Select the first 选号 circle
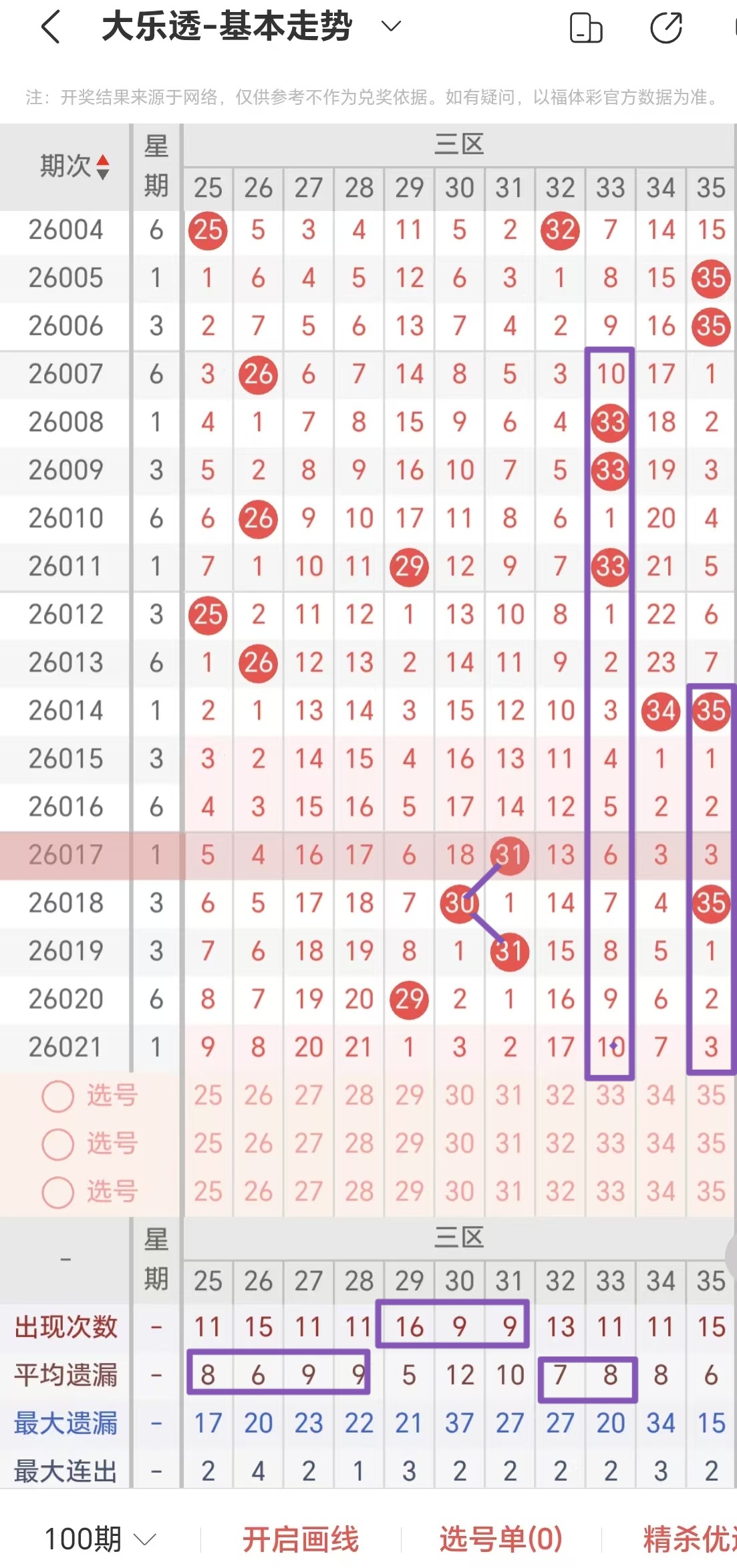 58,1096
